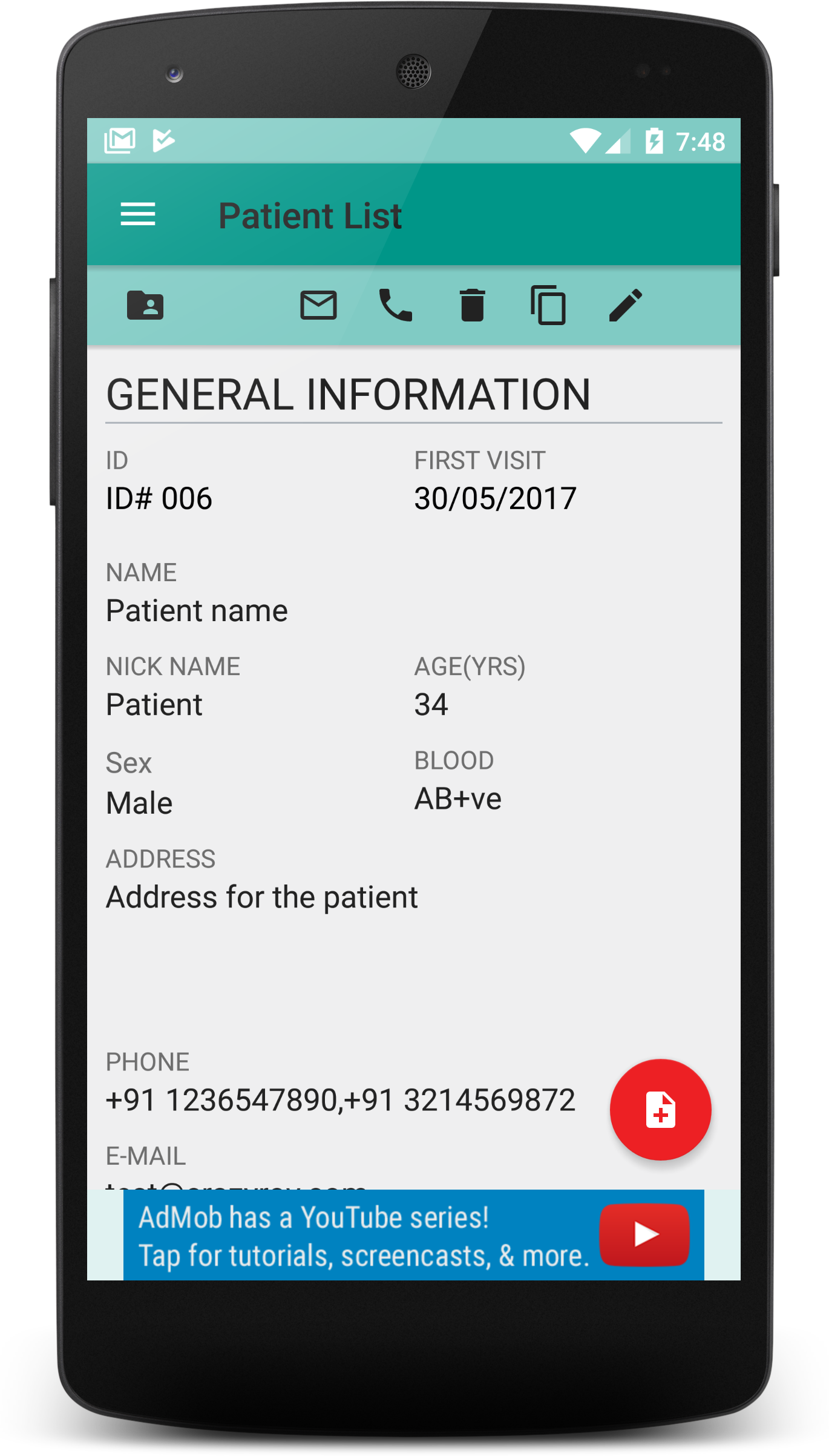The height and width of the screenshot is (1456, 829).
Task: Edit patient details with pencil icon
Action: point(626,305)
